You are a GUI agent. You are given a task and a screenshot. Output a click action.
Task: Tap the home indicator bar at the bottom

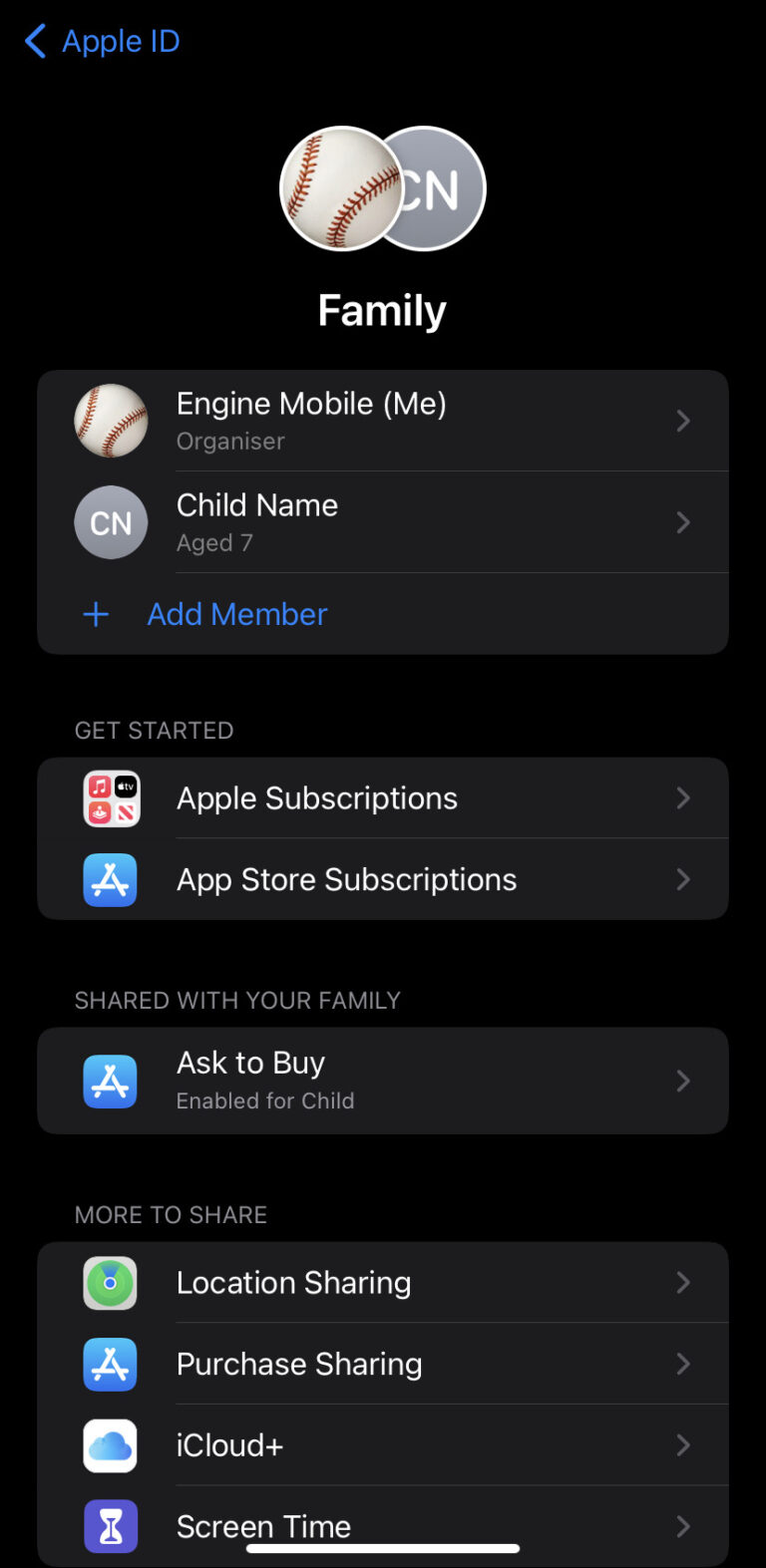pos(383,1547)
